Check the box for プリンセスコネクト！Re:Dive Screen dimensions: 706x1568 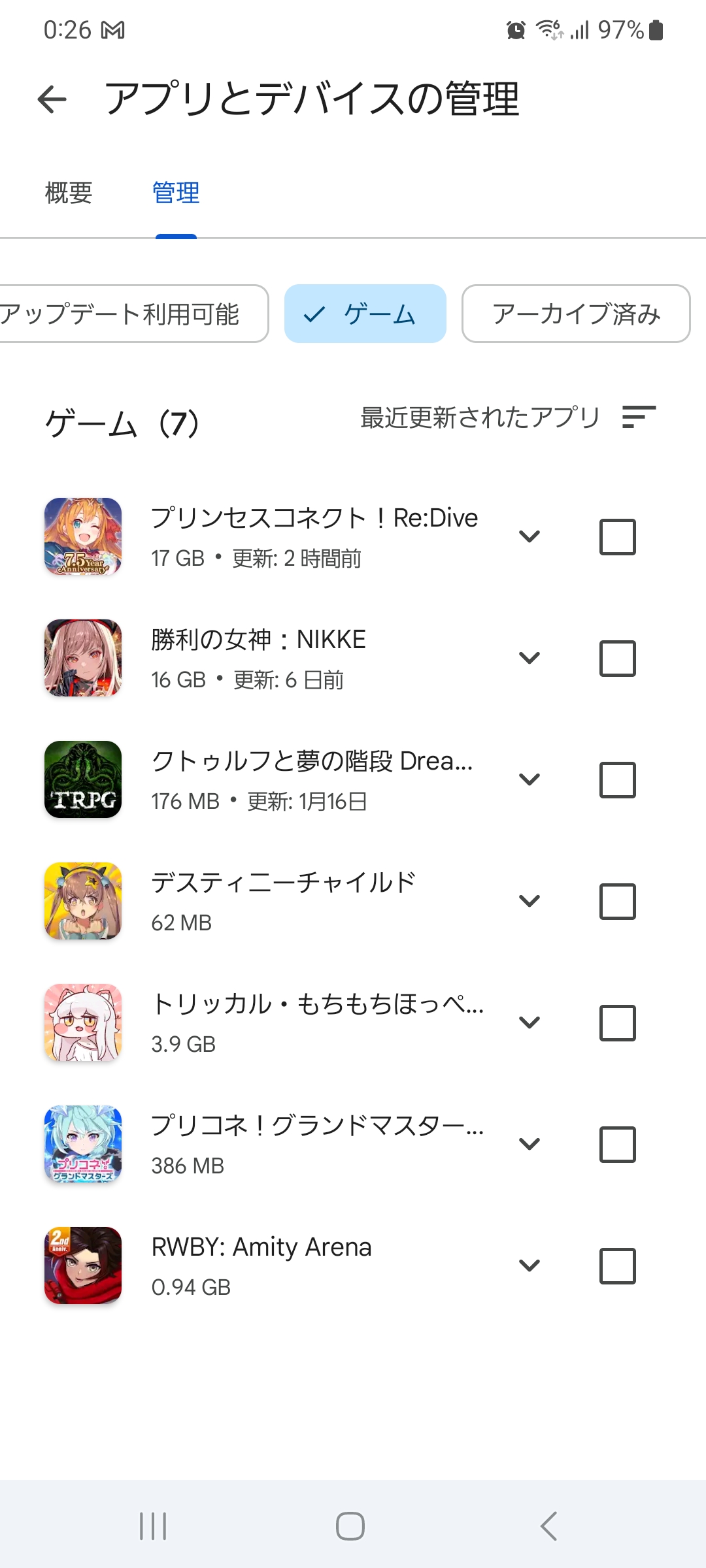tap(617, 536)
